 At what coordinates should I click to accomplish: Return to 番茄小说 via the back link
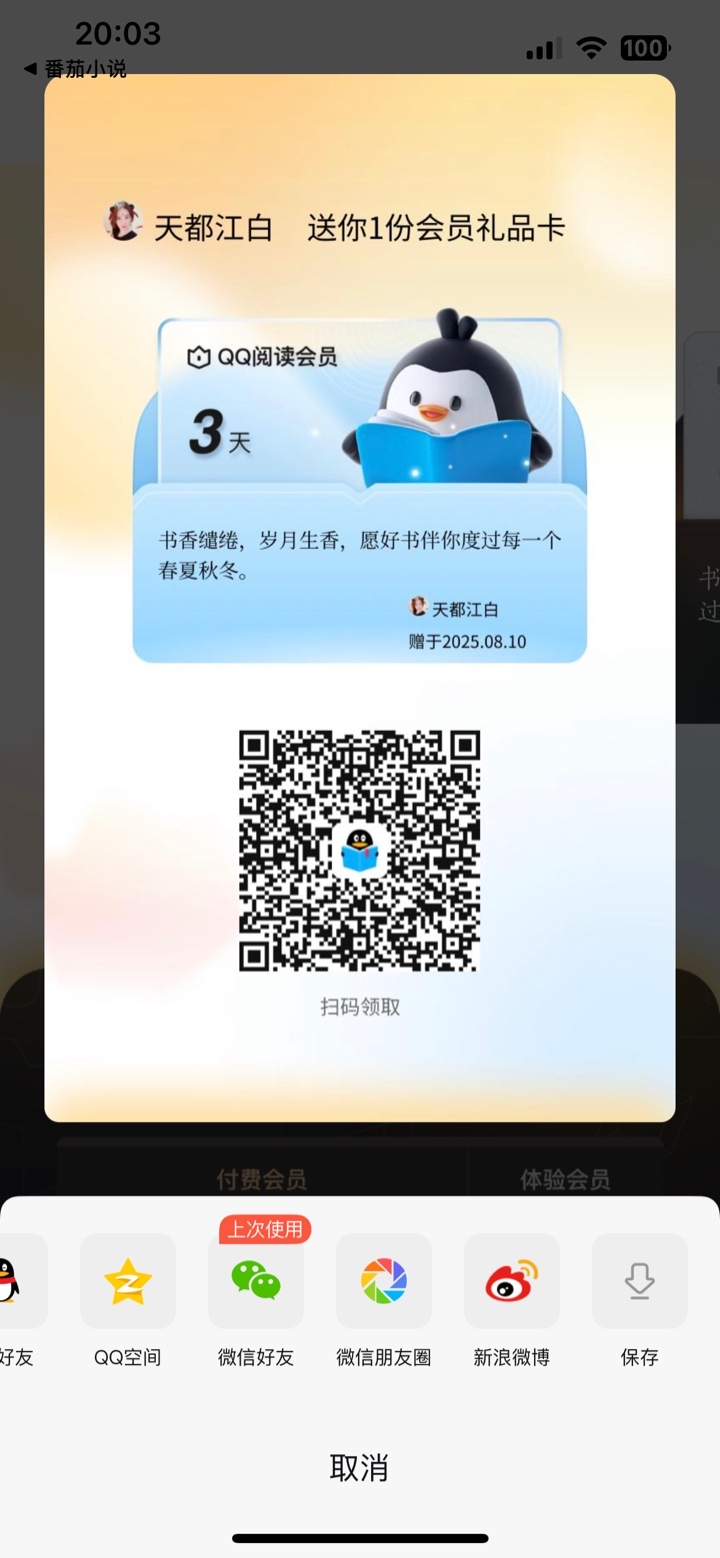point(75,69)
